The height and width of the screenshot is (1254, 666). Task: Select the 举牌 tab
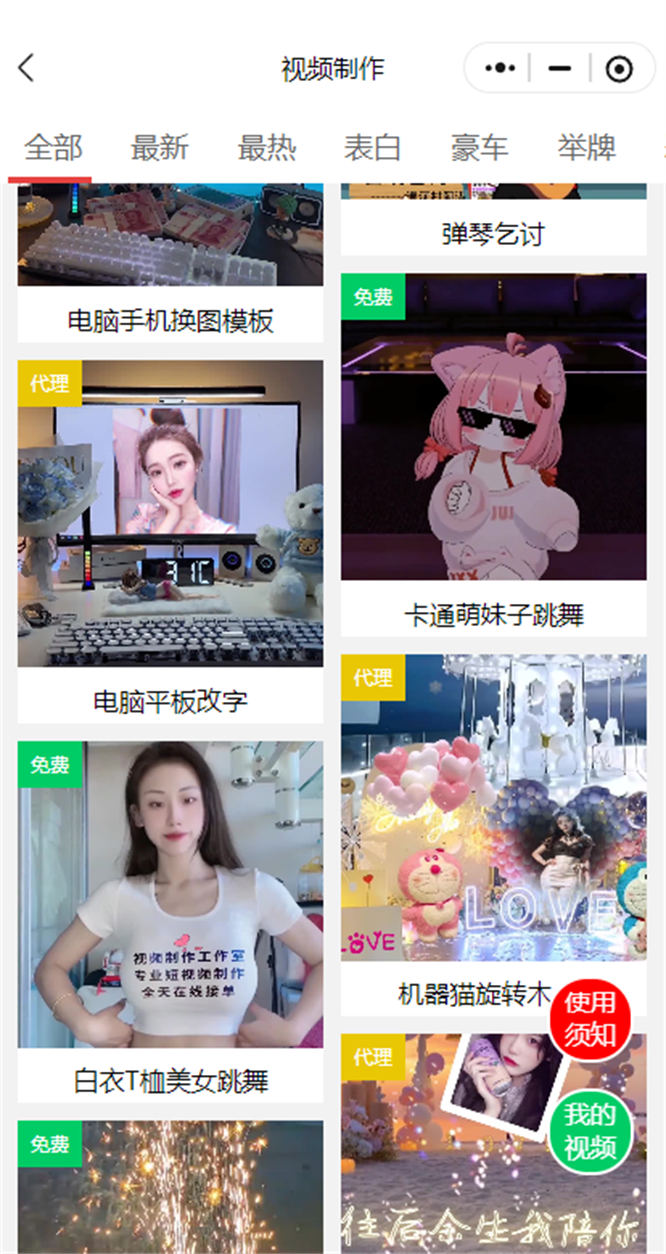click(586, 148)
